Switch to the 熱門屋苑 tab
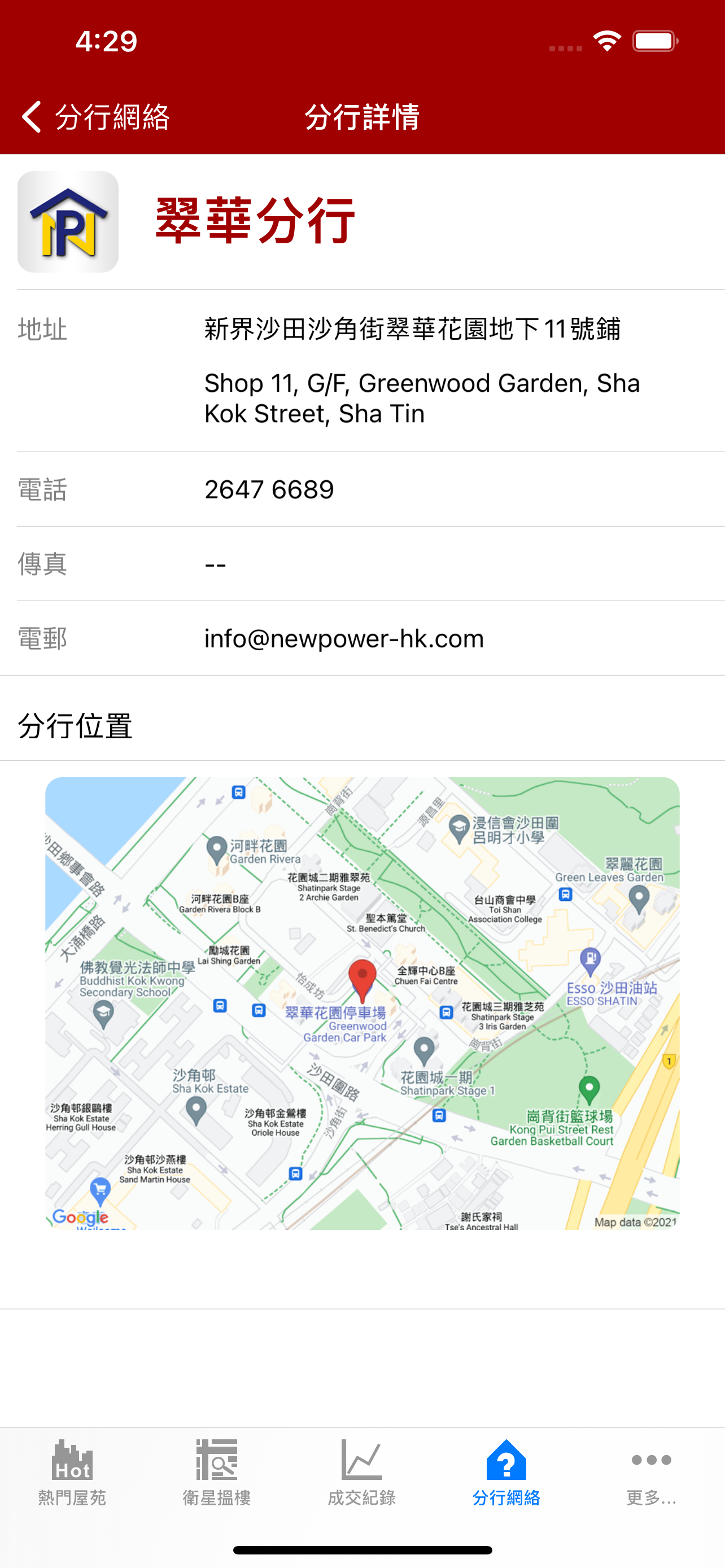This screenshot has width=725, height=1568. tap(72, 1473)
